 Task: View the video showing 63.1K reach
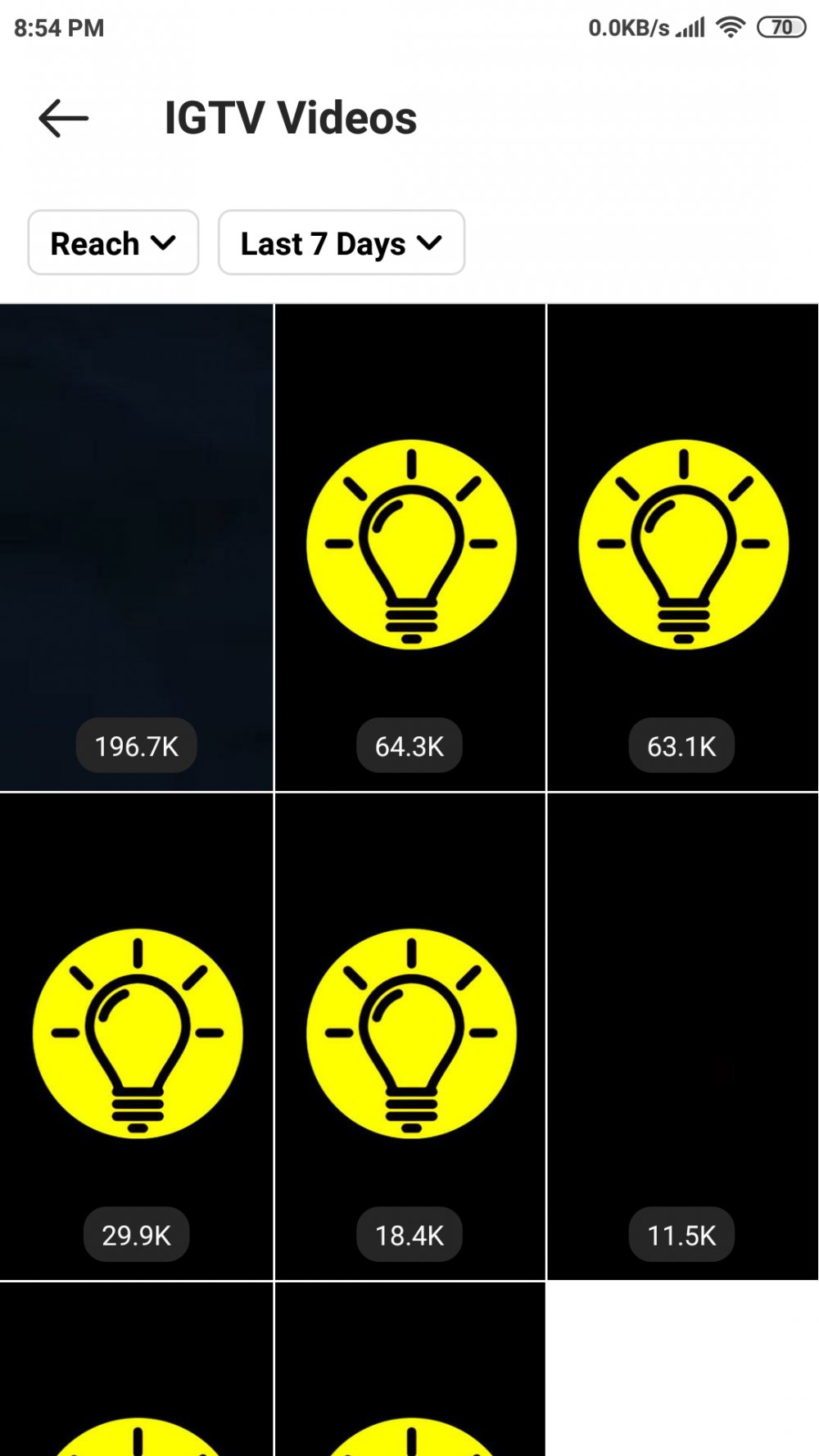tap(682, 547)
